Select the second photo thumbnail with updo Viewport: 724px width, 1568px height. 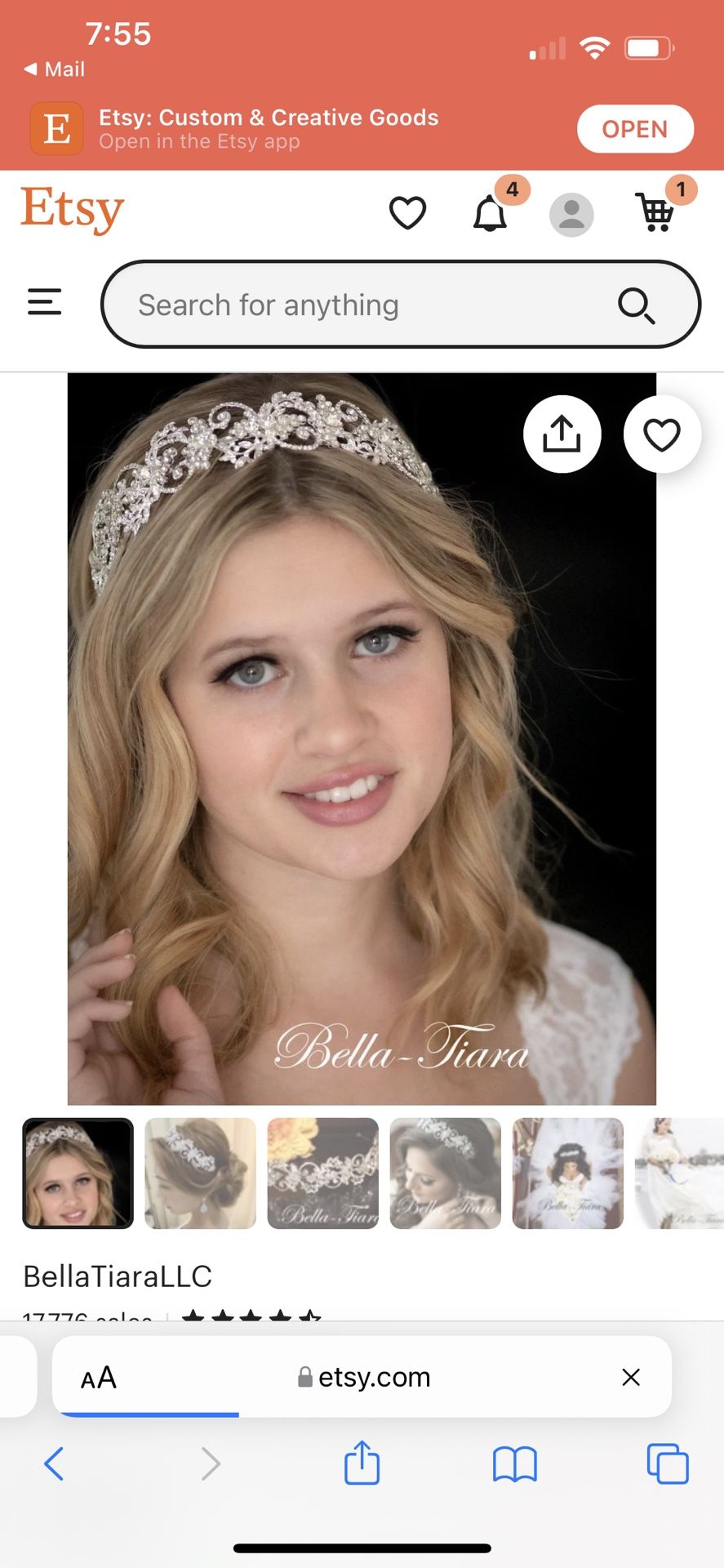click(x=201, y=1174)
